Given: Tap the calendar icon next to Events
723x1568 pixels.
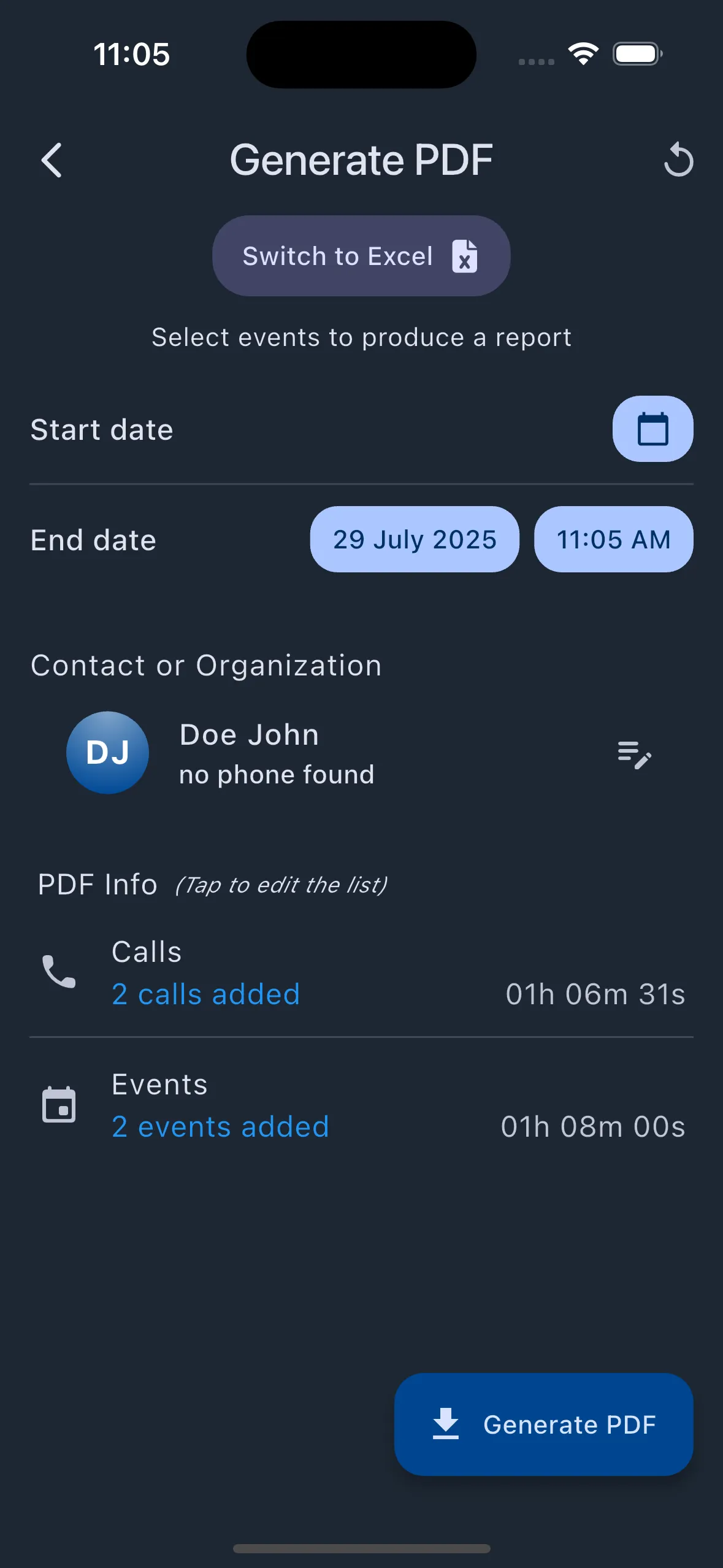Looking at the screenshot, I should click(x=58, y=1104).
